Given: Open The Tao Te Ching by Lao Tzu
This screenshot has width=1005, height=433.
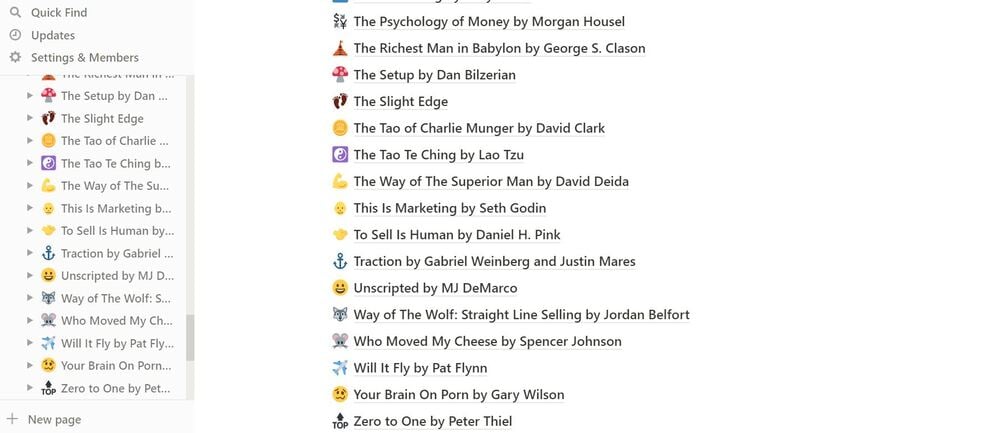Looking at the screenshot, I should pyautogui.click(x=438, y=155).
